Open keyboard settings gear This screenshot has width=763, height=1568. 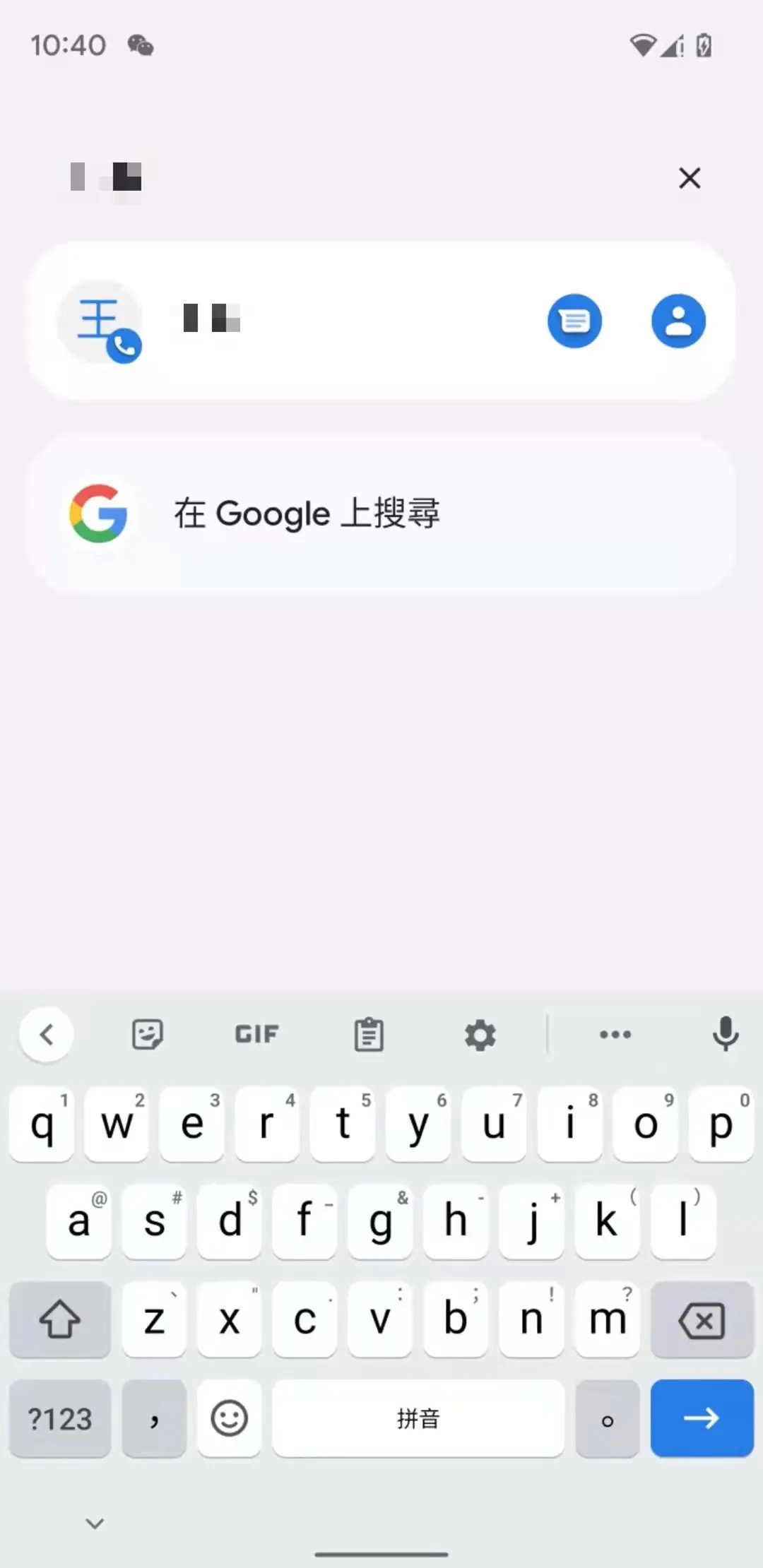coord(480,1035)
